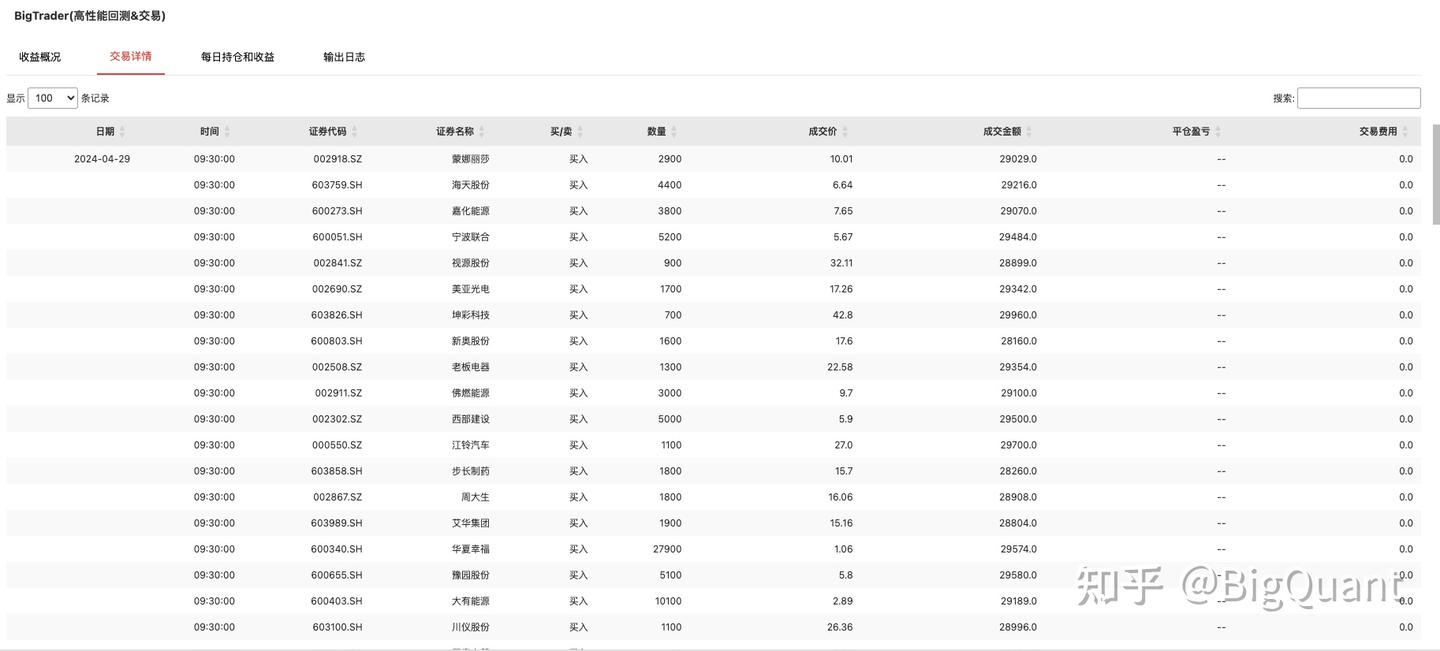Sort by 平仓盈亏 column header
Viewport: 1440px width, 651px height.
pos(1192,132)
